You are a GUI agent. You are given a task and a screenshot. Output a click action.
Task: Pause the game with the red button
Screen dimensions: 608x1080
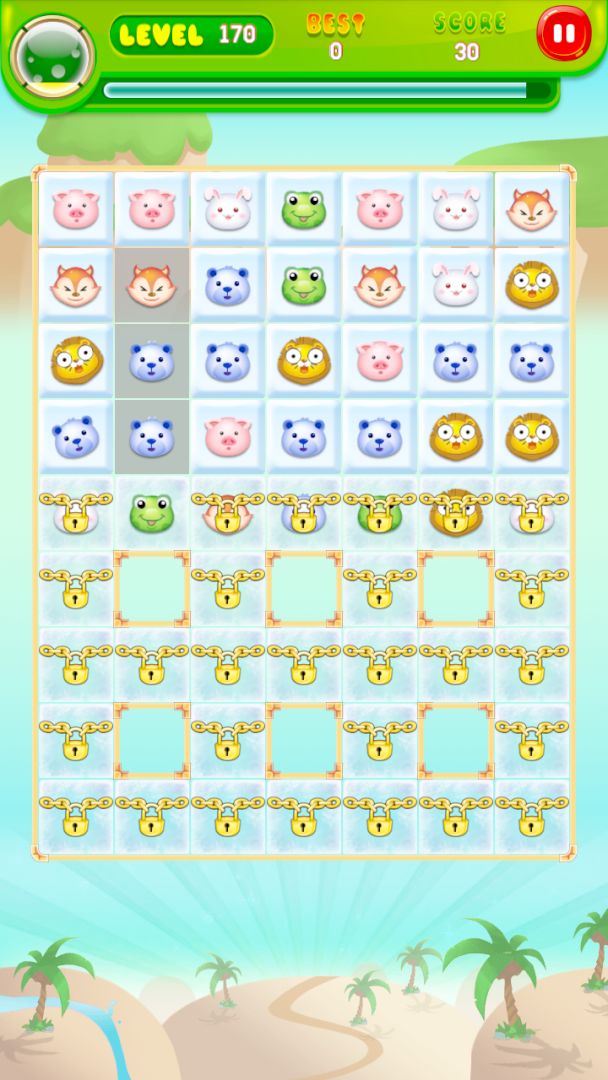point(563,34)
